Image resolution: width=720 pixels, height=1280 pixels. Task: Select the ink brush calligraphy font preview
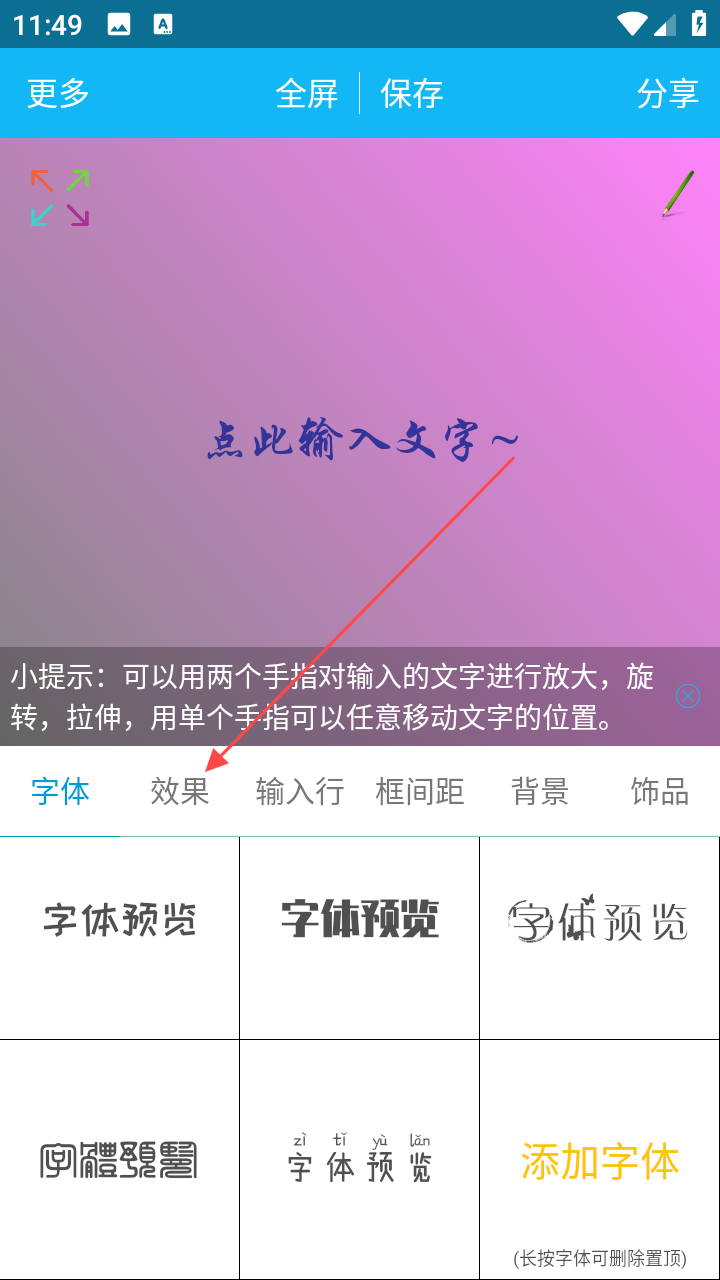point(599,920)
